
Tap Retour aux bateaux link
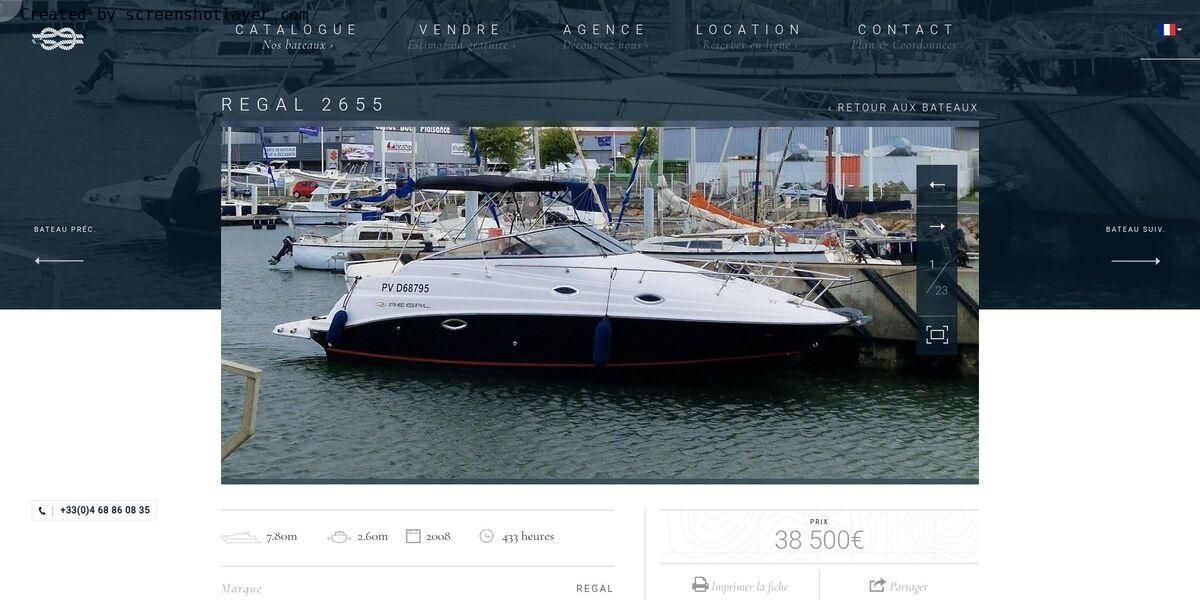(903, 108)
